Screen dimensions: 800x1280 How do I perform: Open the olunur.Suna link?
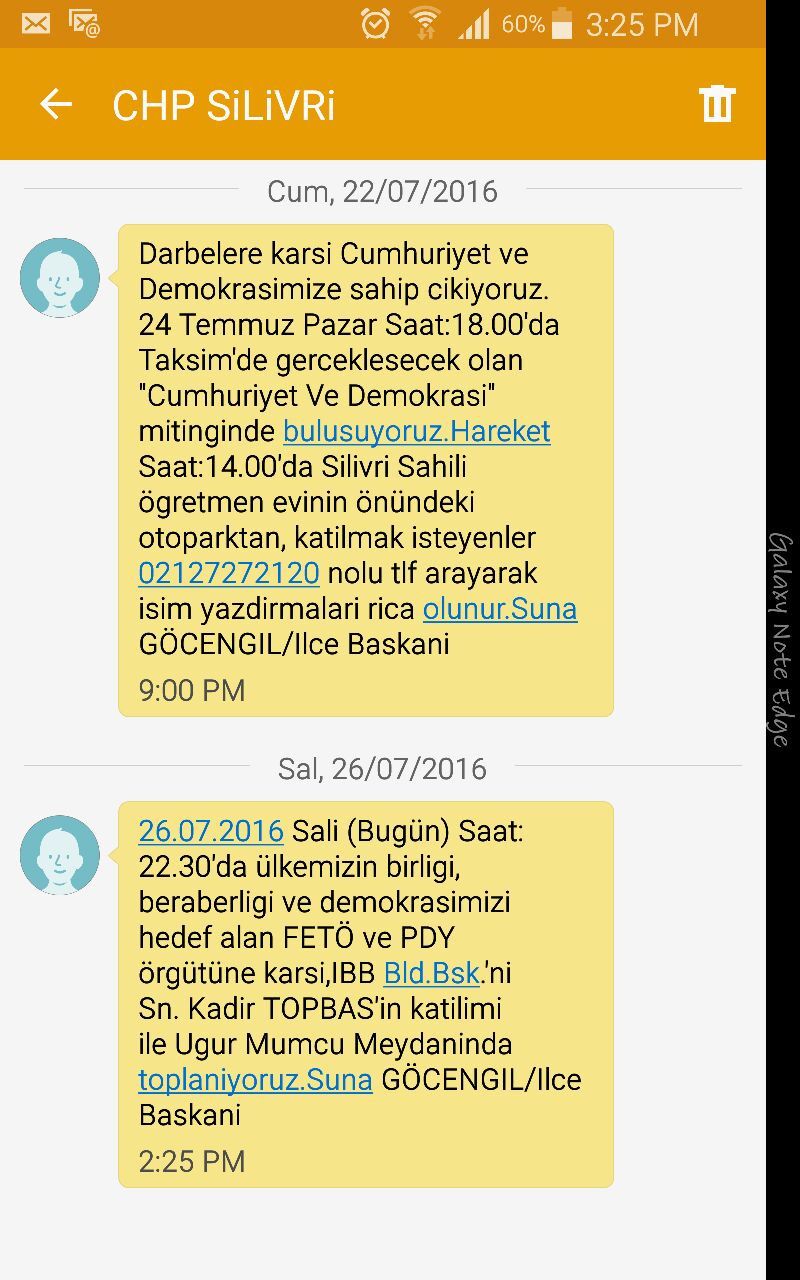pyautogui.click(x=499, y=609)
